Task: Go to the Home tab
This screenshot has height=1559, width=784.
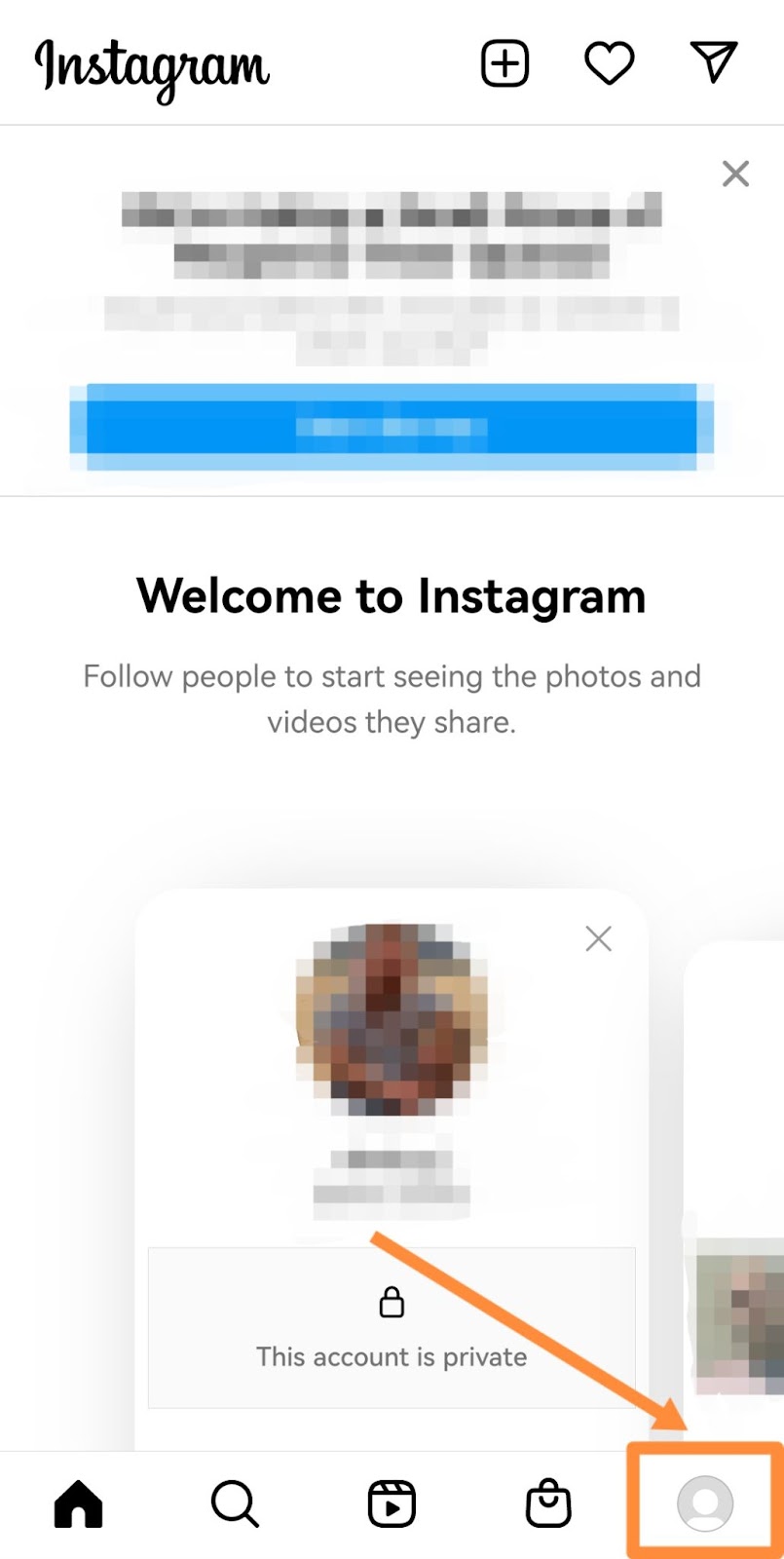Action: pyautogui.click(x=78, y=1503)
